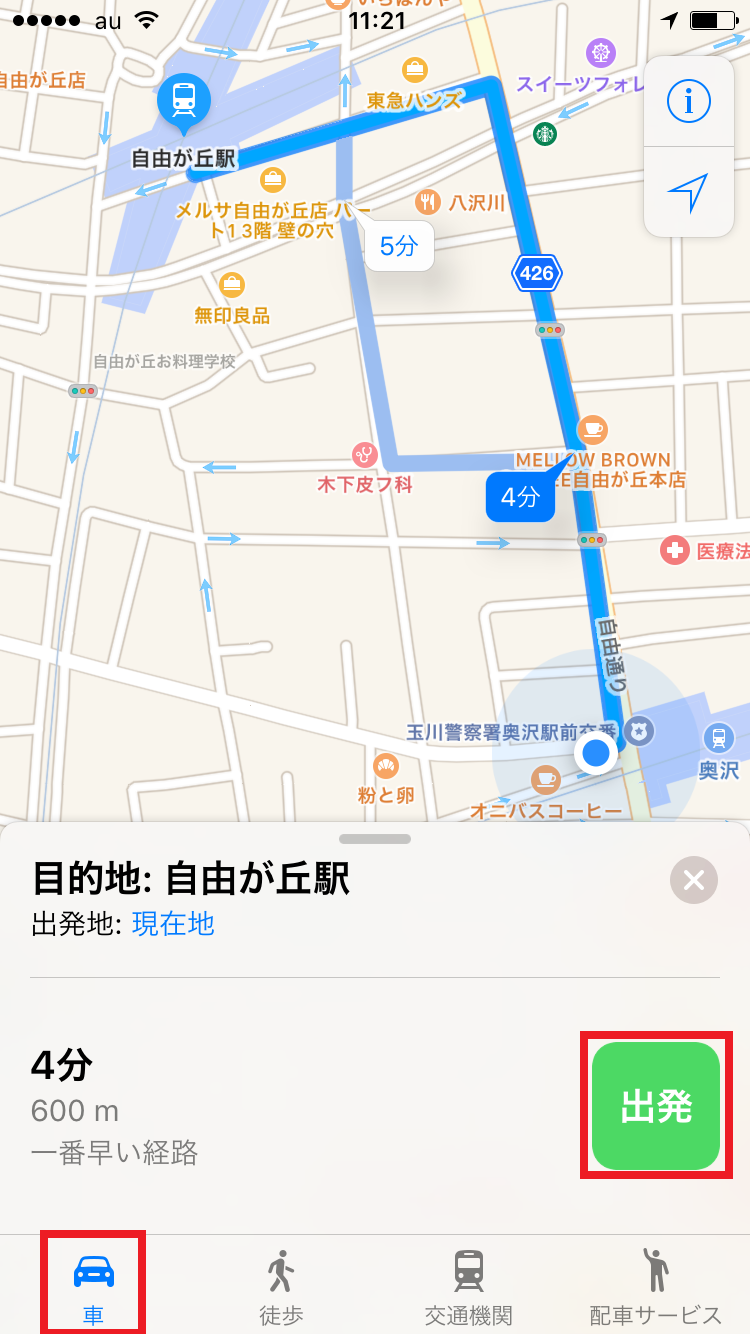Select the 車 driving tab

pyautogui.click(x=94, y=1285)
